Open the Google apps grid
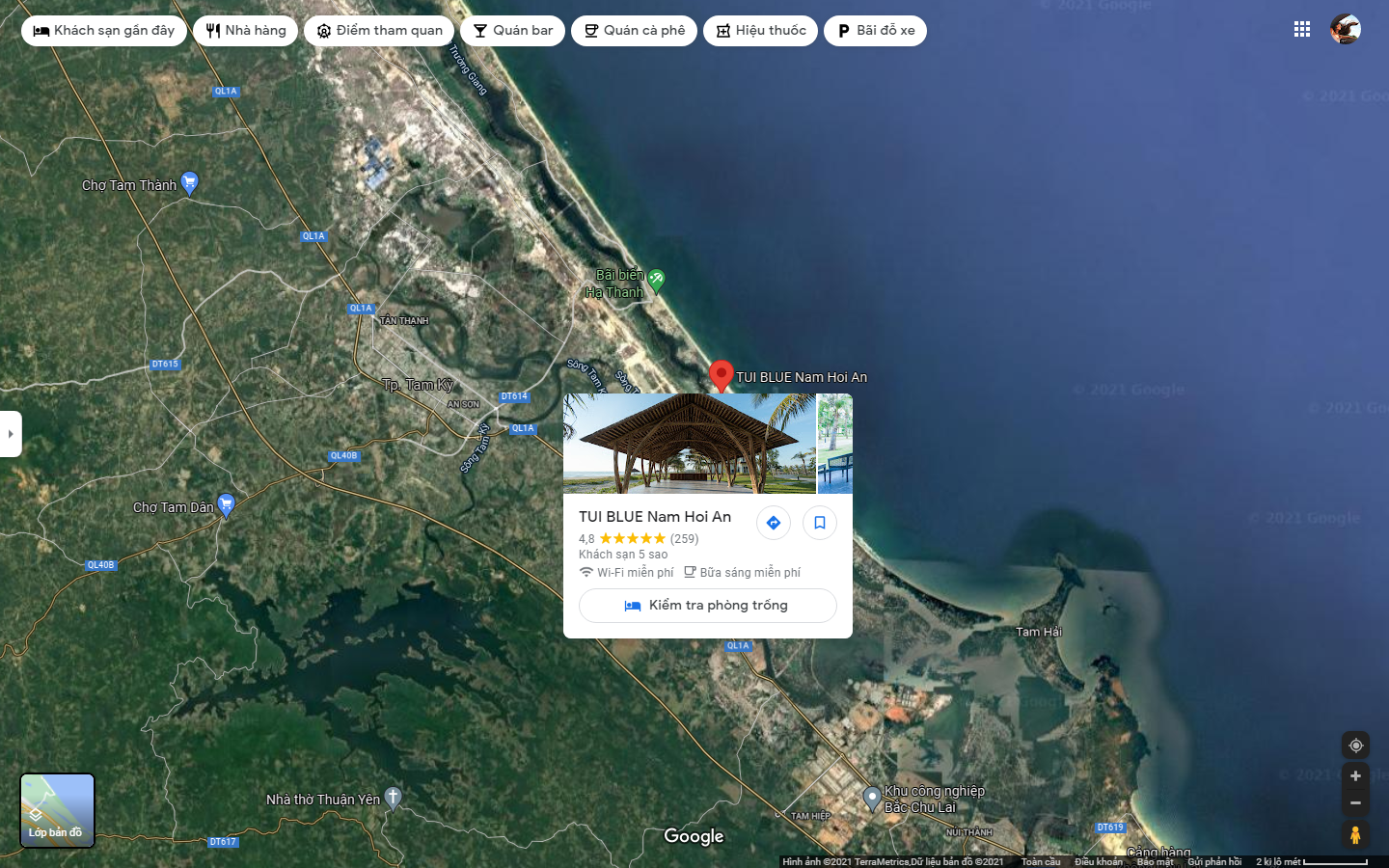This screenshot has width=1389, height=868. (x=1302, y=30)
